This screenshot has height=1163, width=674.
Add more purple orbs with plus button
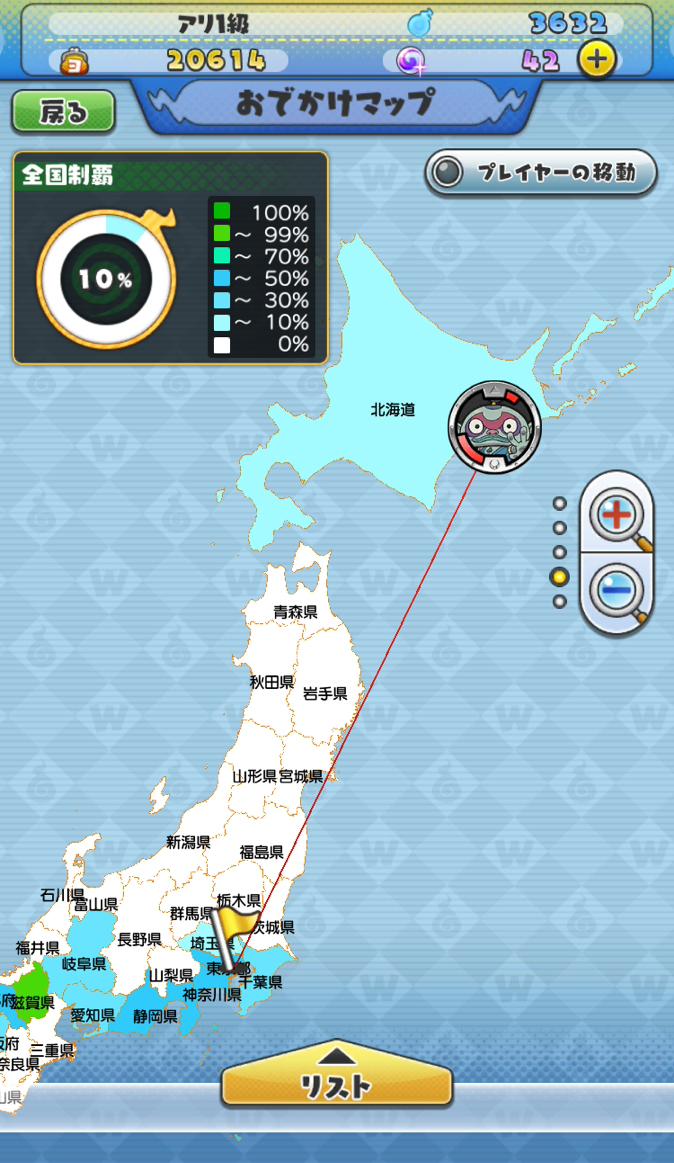coord(597,60)
